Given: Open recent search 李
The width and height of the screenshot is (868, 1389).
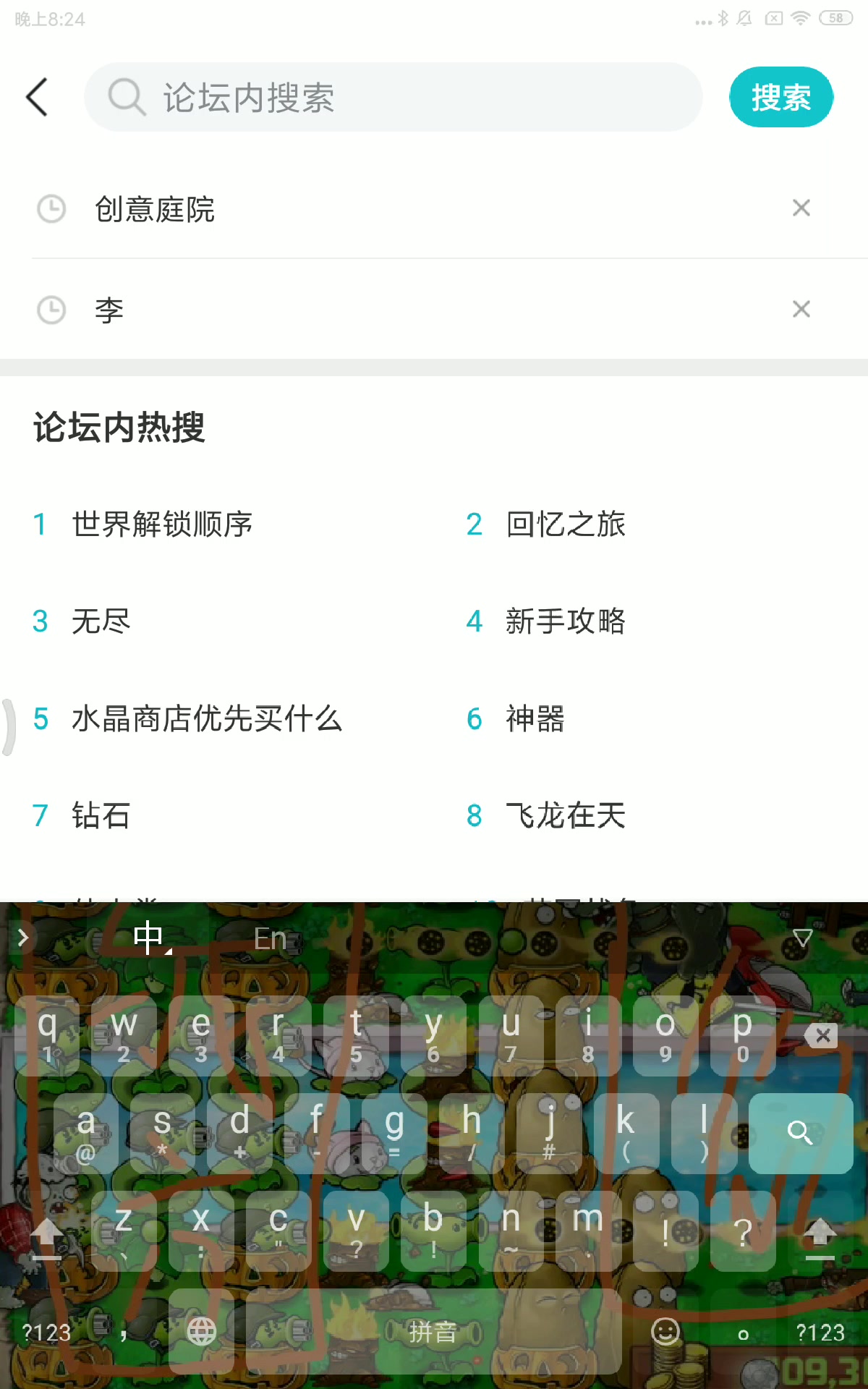Looking at the screenshot, I should pos(110,310).
